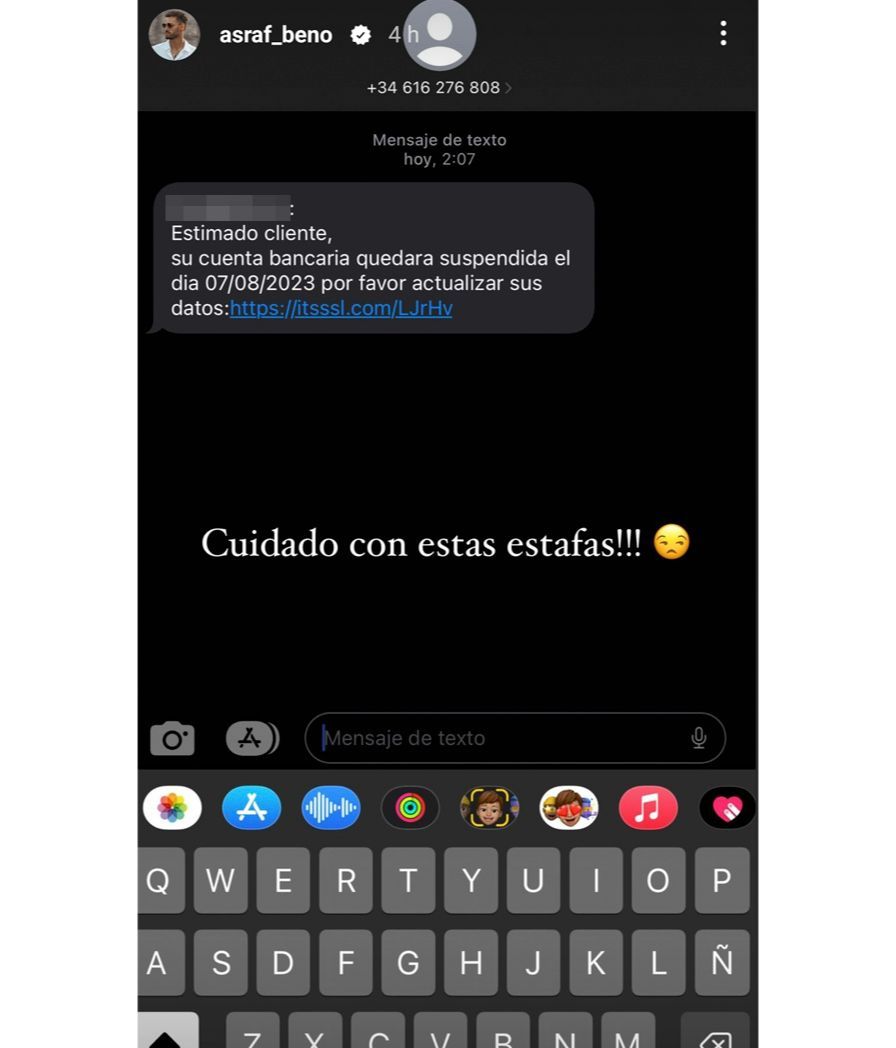This screenshot has height=1048, width=896.
Task: Open the three-dot story options menu
Action: [x=723, y=33]
